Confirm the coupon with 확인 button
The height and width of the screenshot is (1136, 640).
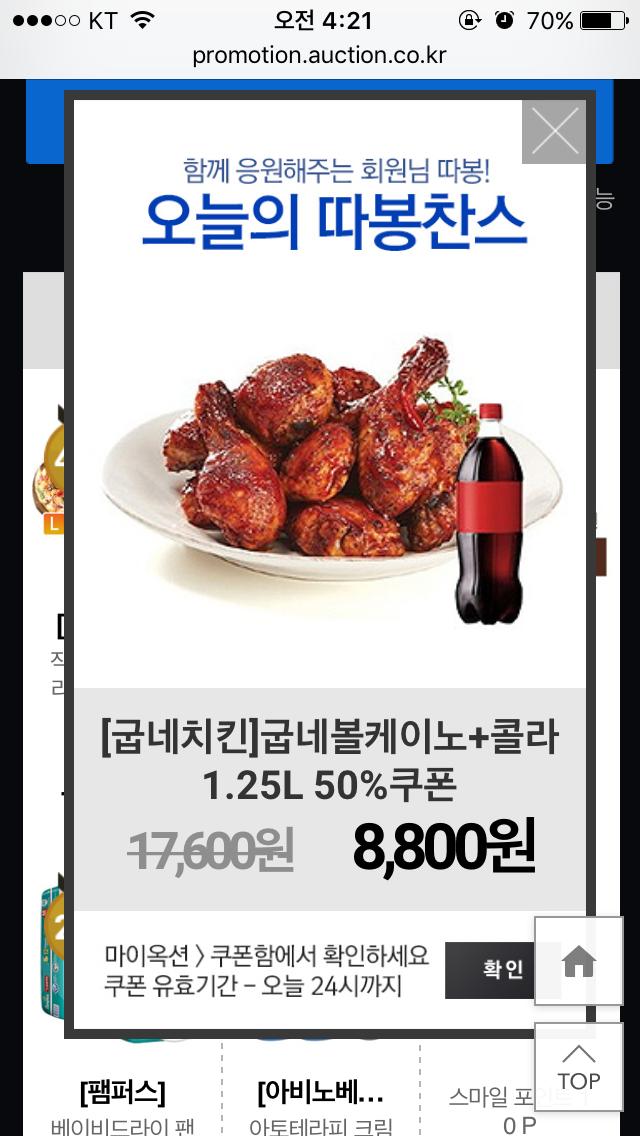(488, 970)
